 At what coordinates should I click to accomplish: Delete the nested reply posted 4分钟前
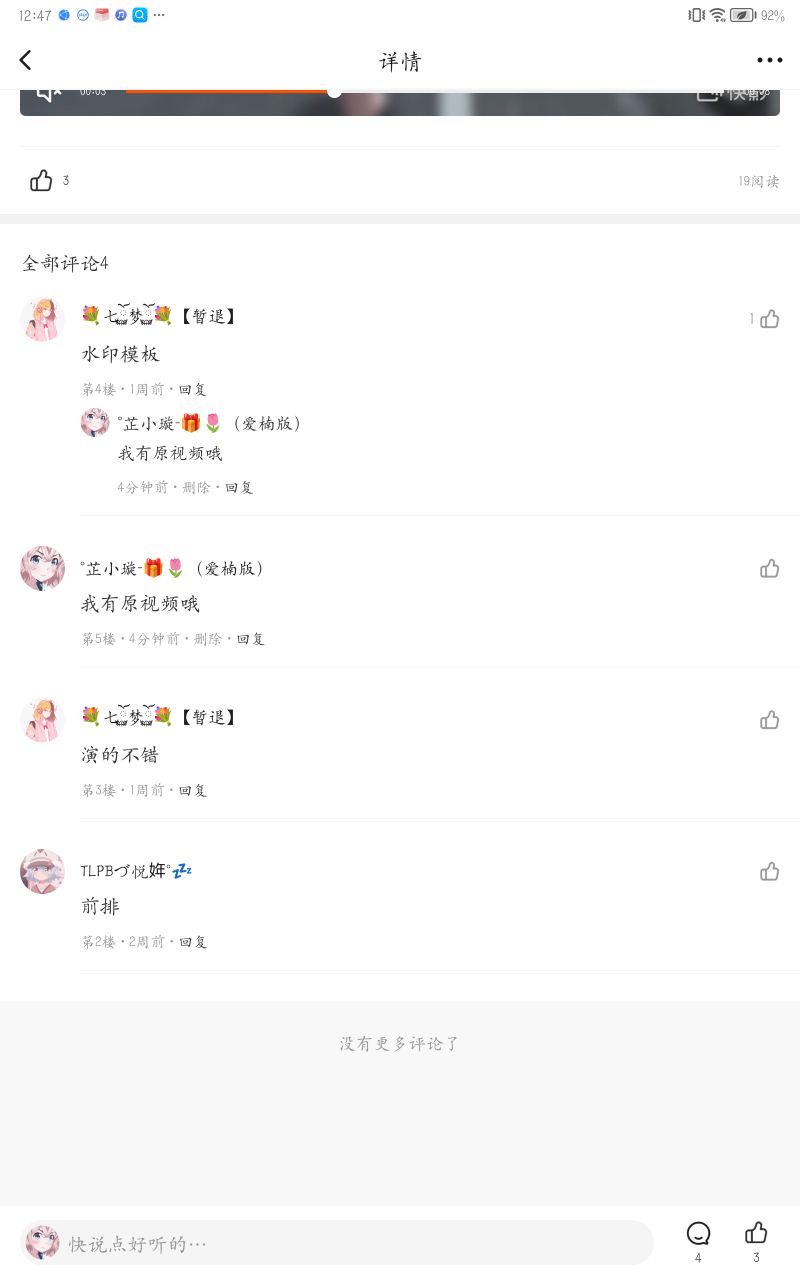click(197, 487)
